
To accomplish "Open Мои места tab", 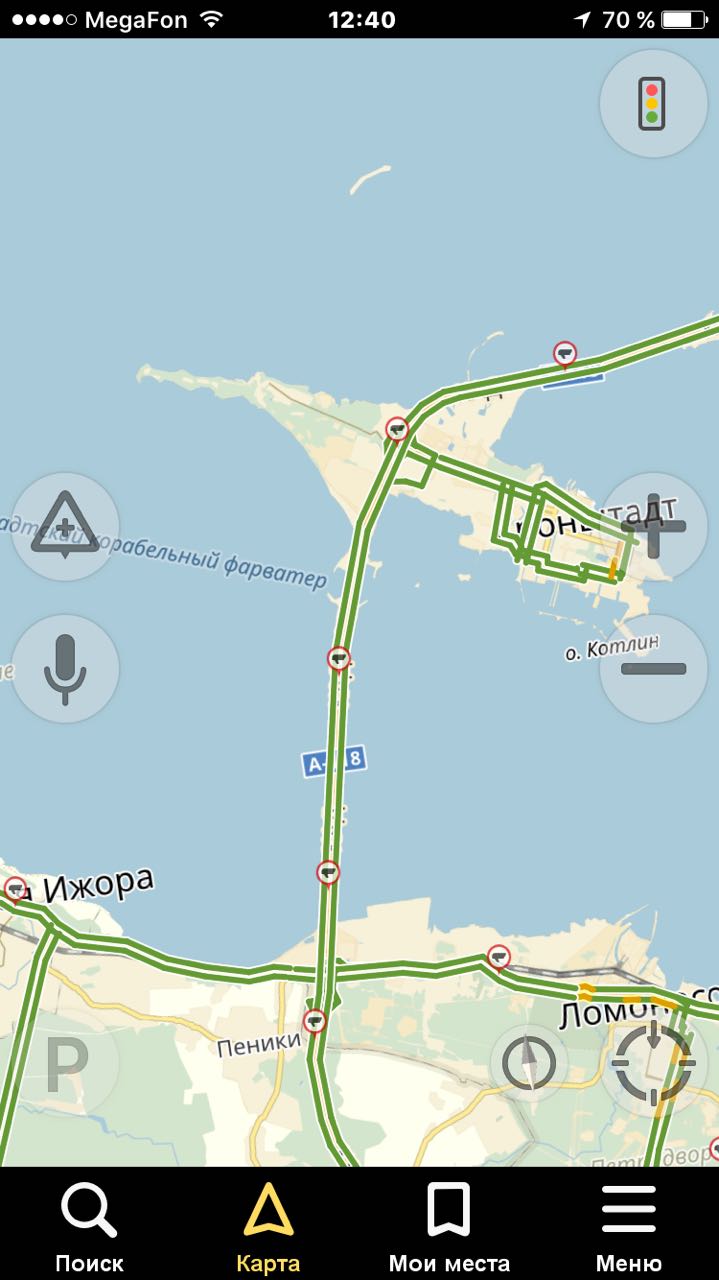I will (x=449, y=1226).
